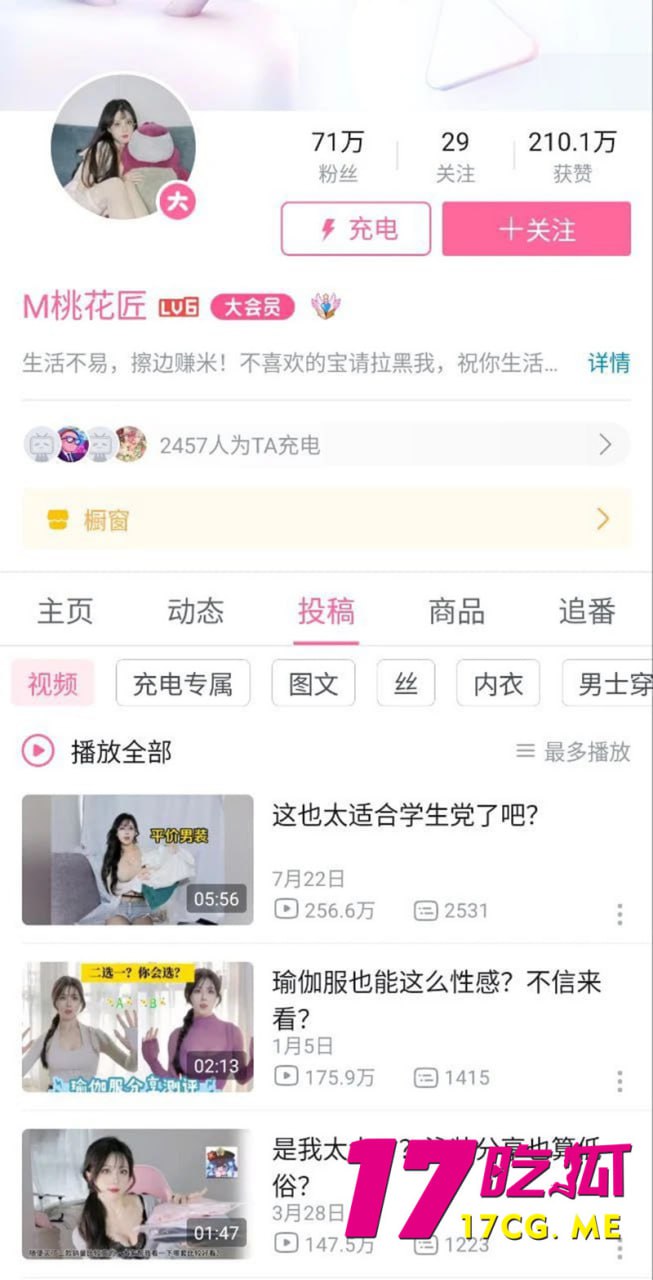
Task: Filter uploads by the 内衣 chip
Action: [498, 684]
